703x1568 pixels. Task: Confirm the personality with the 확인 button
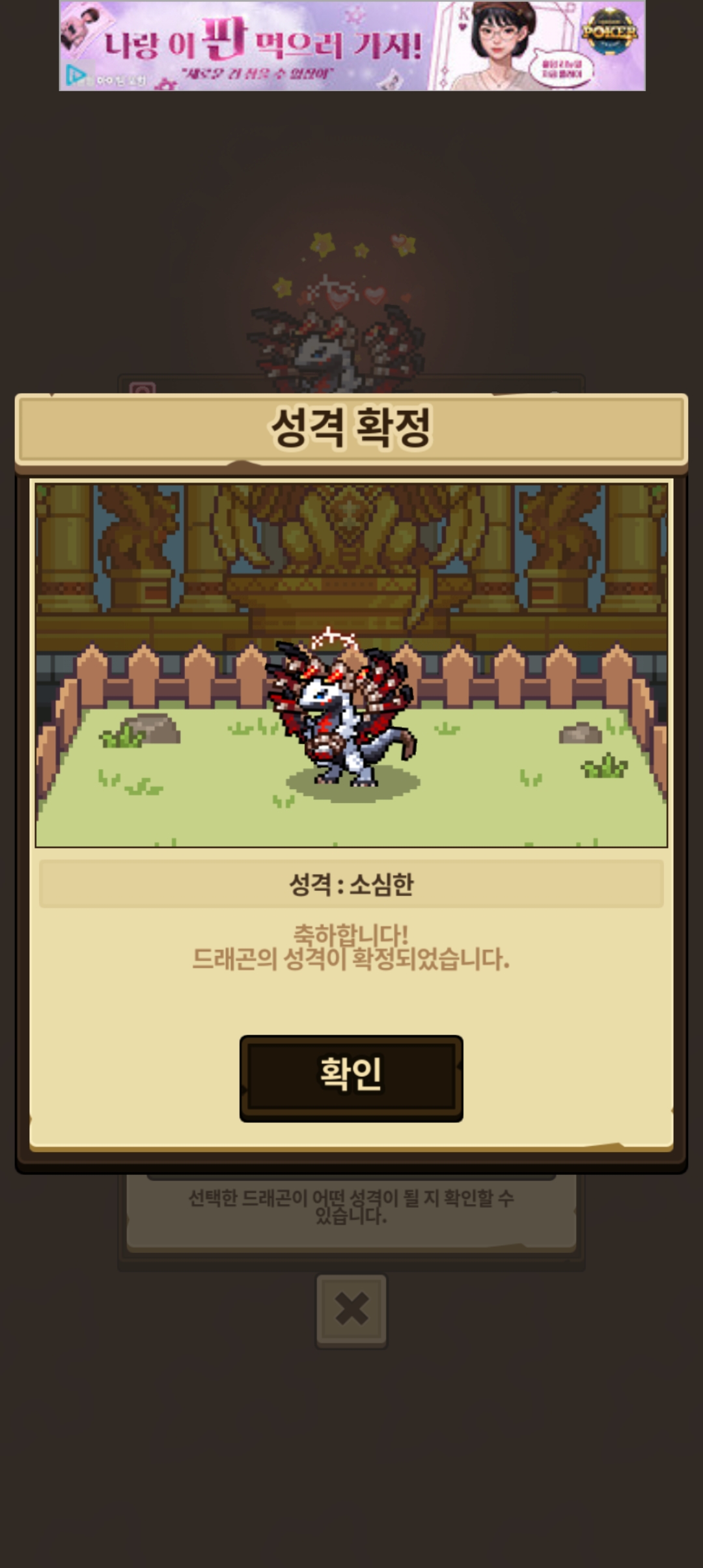tap(351, 1078)
